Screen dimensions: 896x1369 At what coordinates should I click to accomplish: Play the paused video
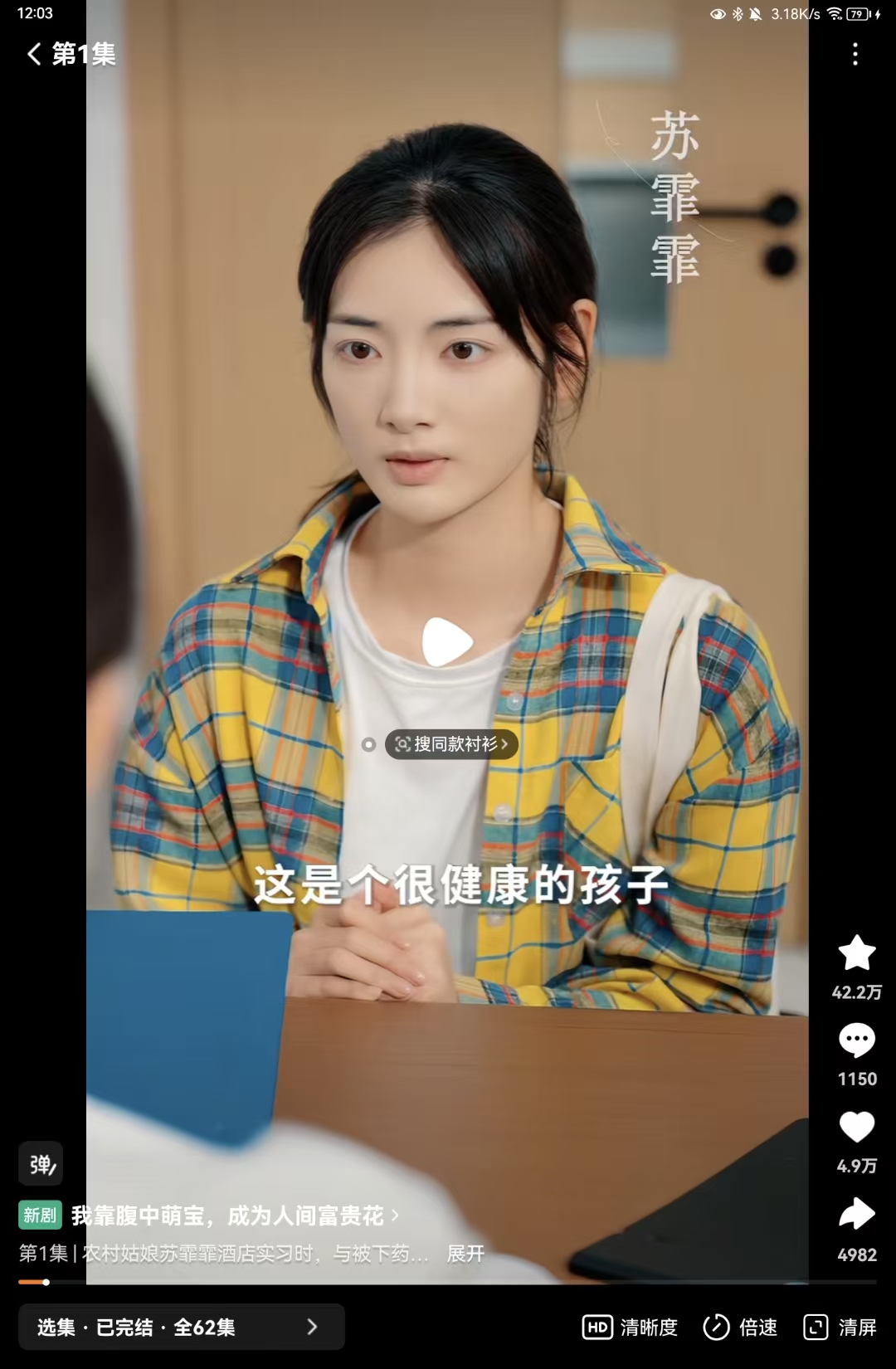pos(448,641)
